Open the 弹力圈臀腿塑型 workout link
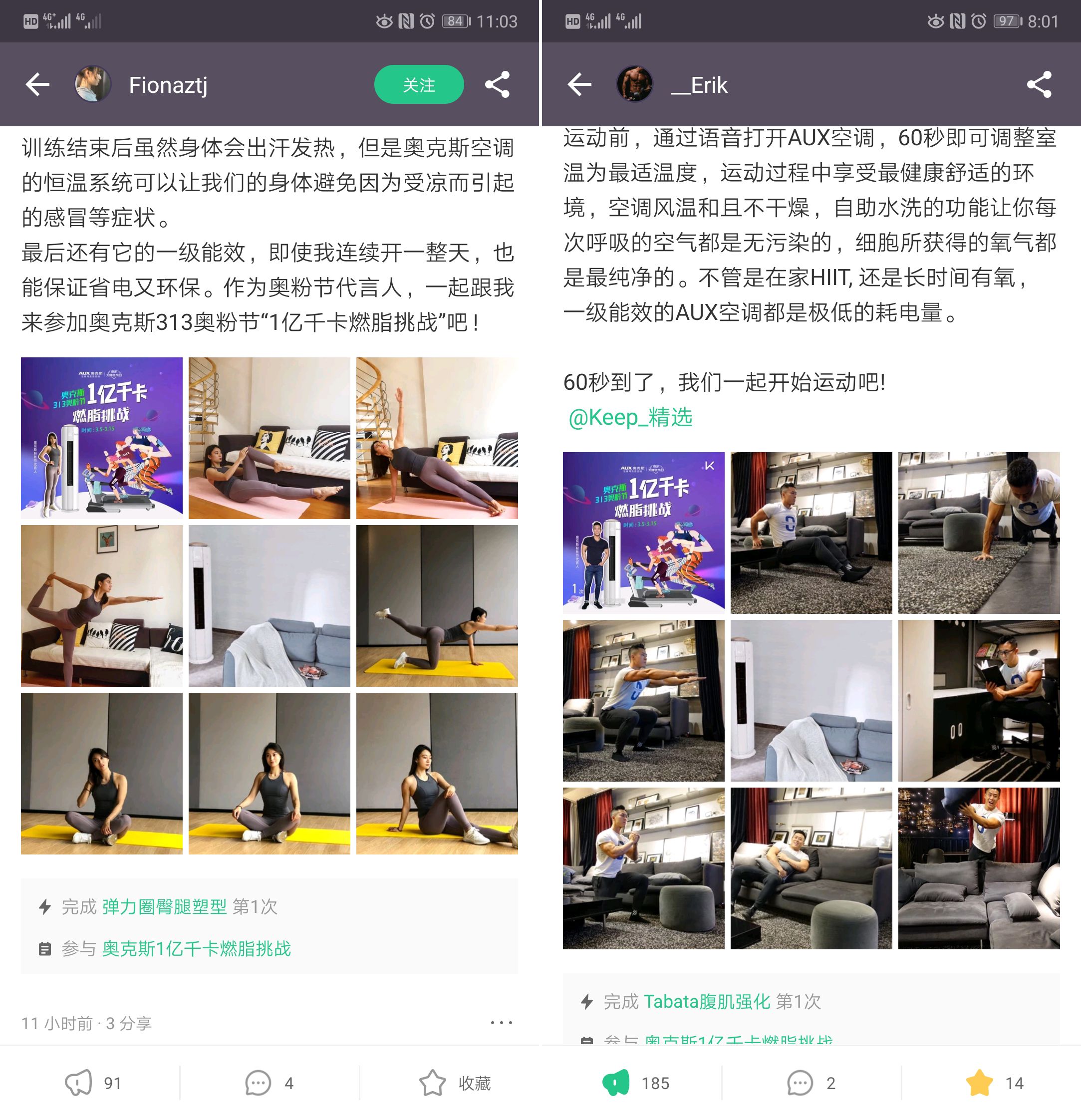This screenshot has height=1120, width=1081. tap(165, 906)
